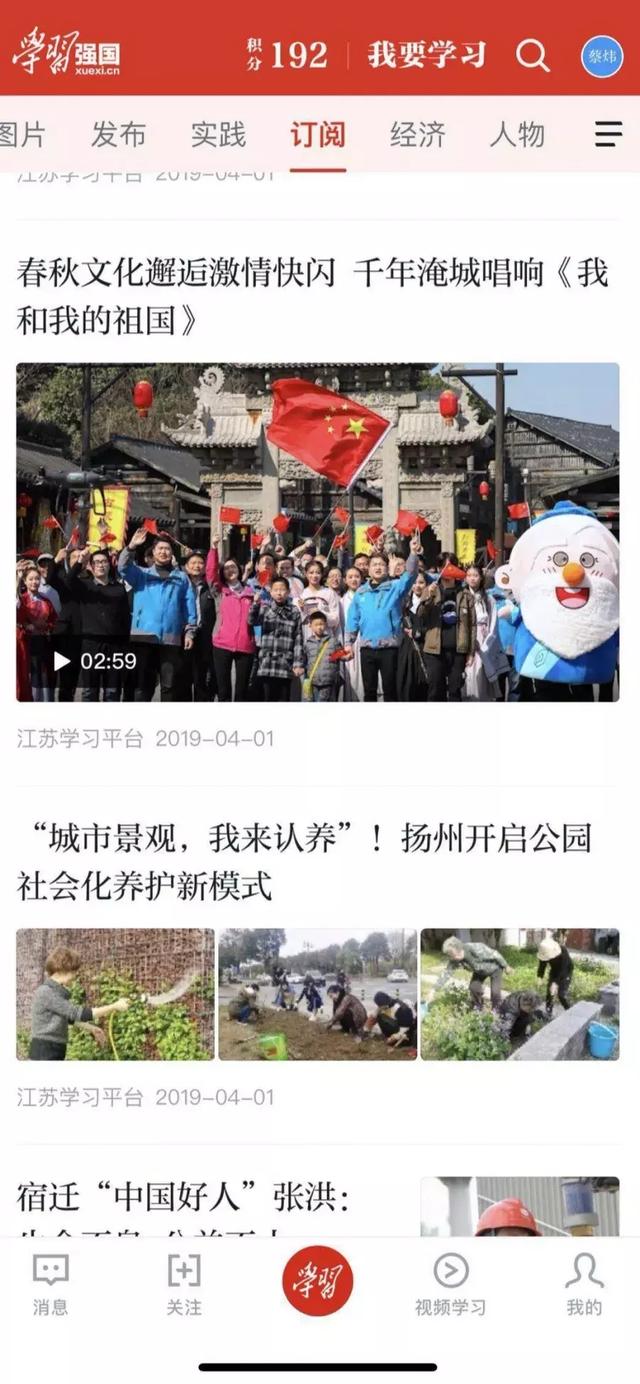Open the profile avatar in header
The height and width of the screenshot is (1384, 640).
pos(602,56)
